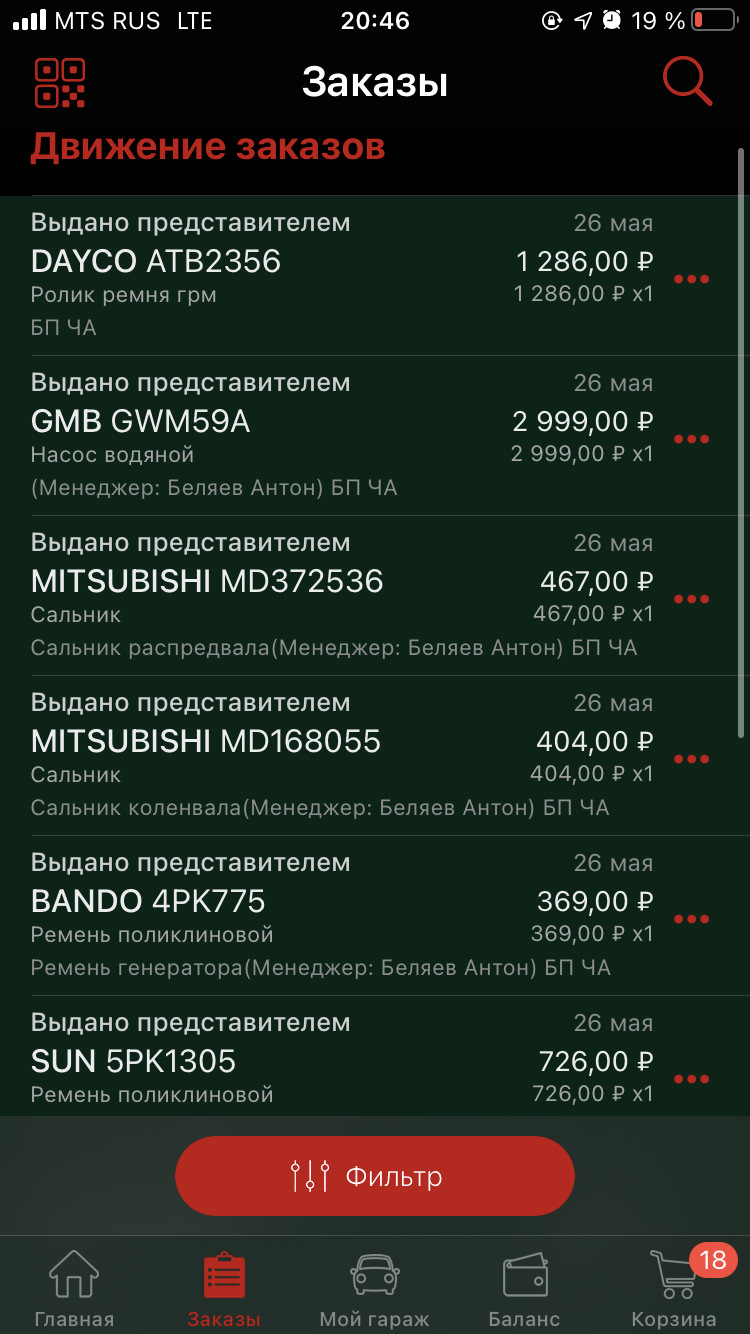Switch to the Баланс tab

coord(524,1288)
